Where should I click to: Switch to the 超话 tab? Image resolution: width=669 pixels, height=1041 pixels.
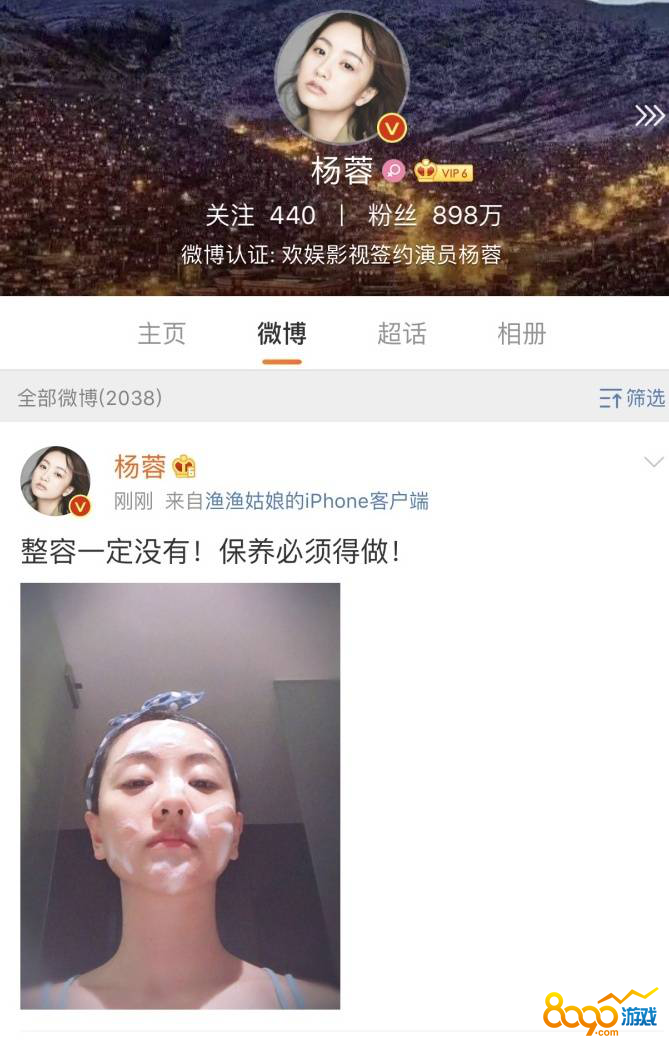(x=402, y=334)
